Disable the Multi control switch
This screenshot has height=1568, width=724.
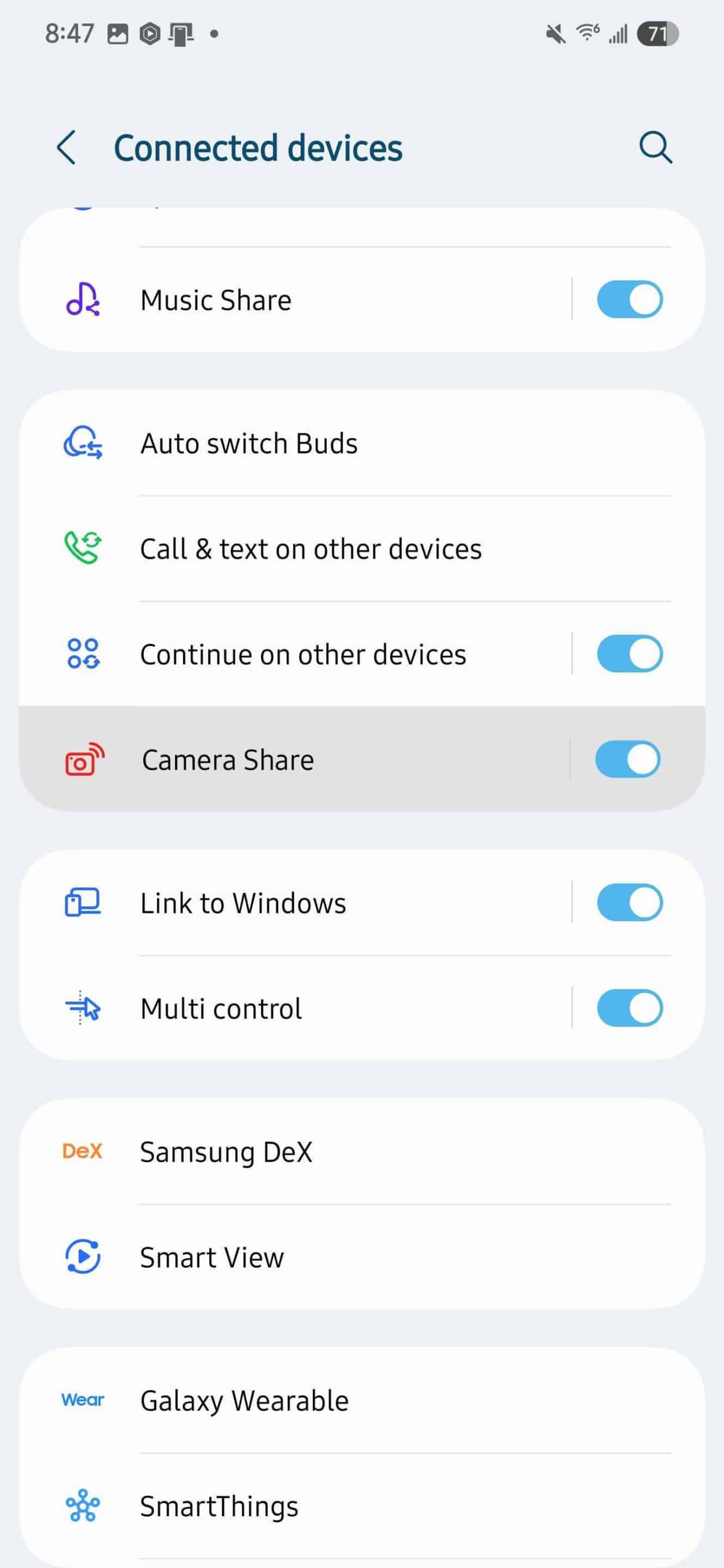point(630,1008)
